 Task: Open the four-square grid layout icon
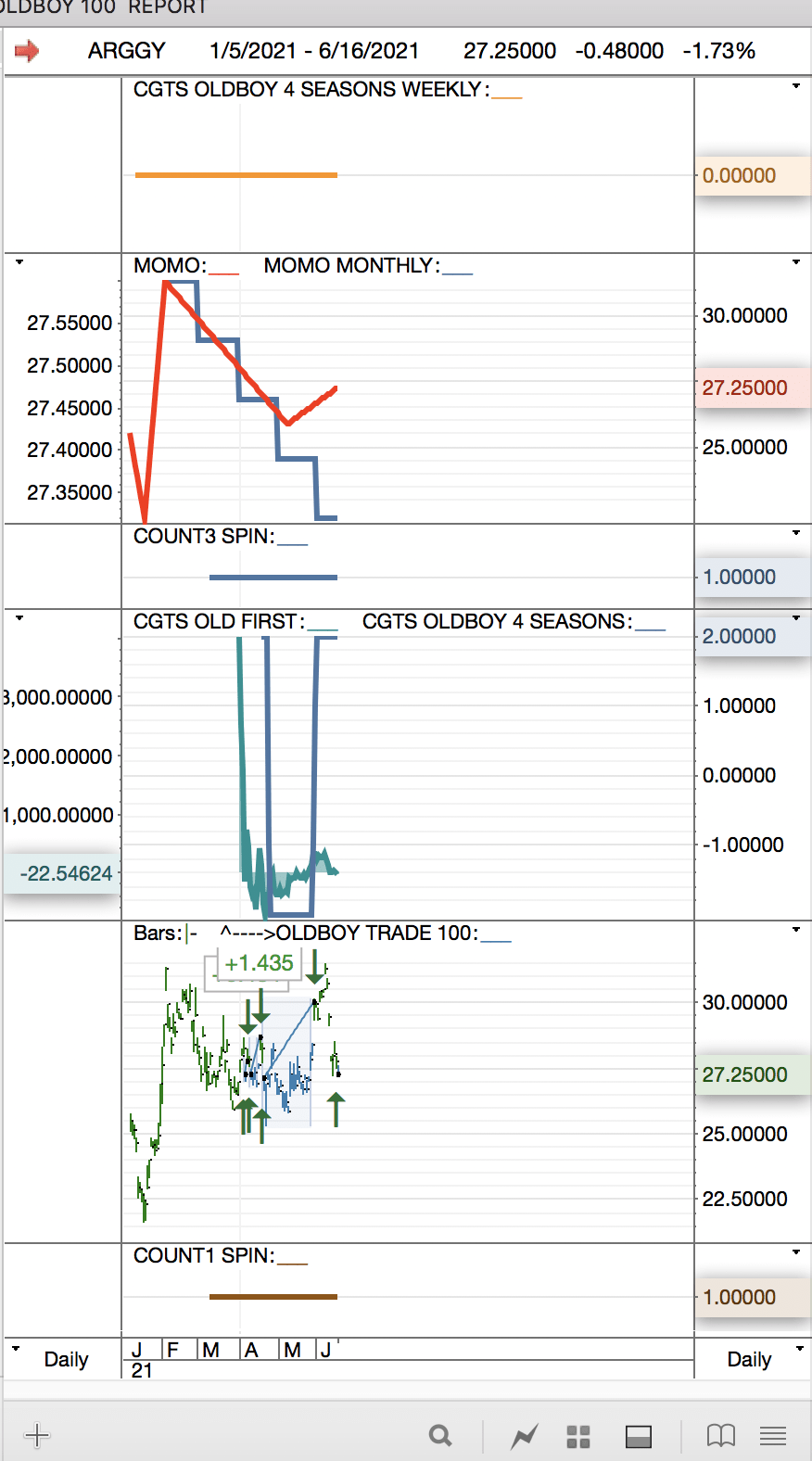(x=578, y=1437)
